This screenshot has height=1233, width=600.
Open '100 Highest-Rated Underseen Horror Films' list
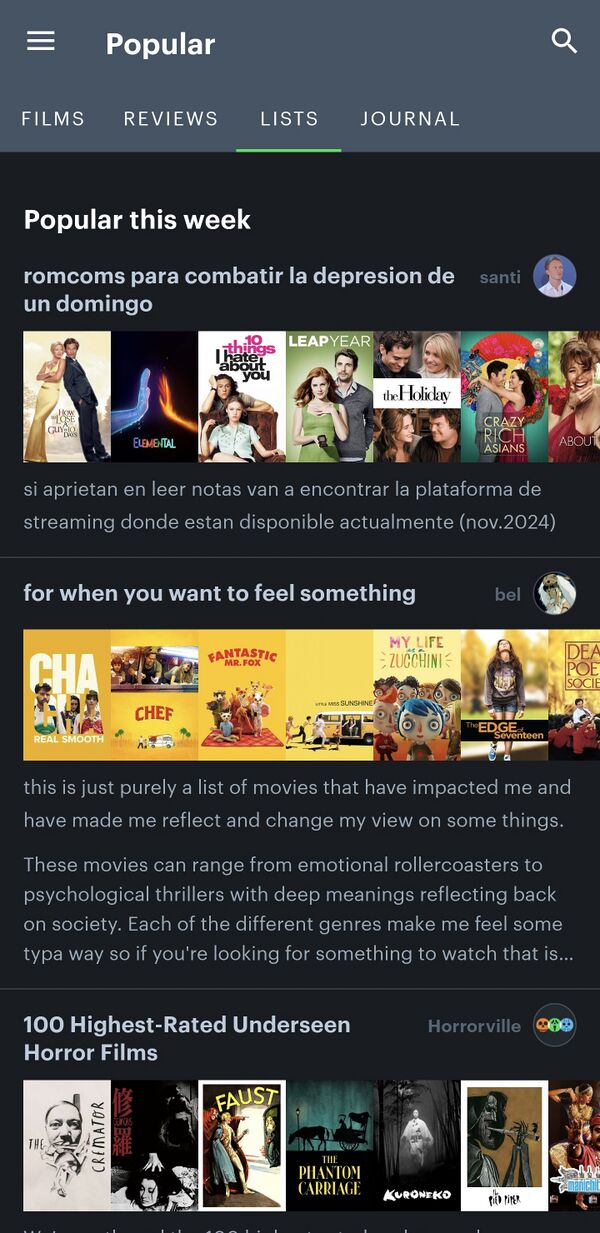[187, 1038]
